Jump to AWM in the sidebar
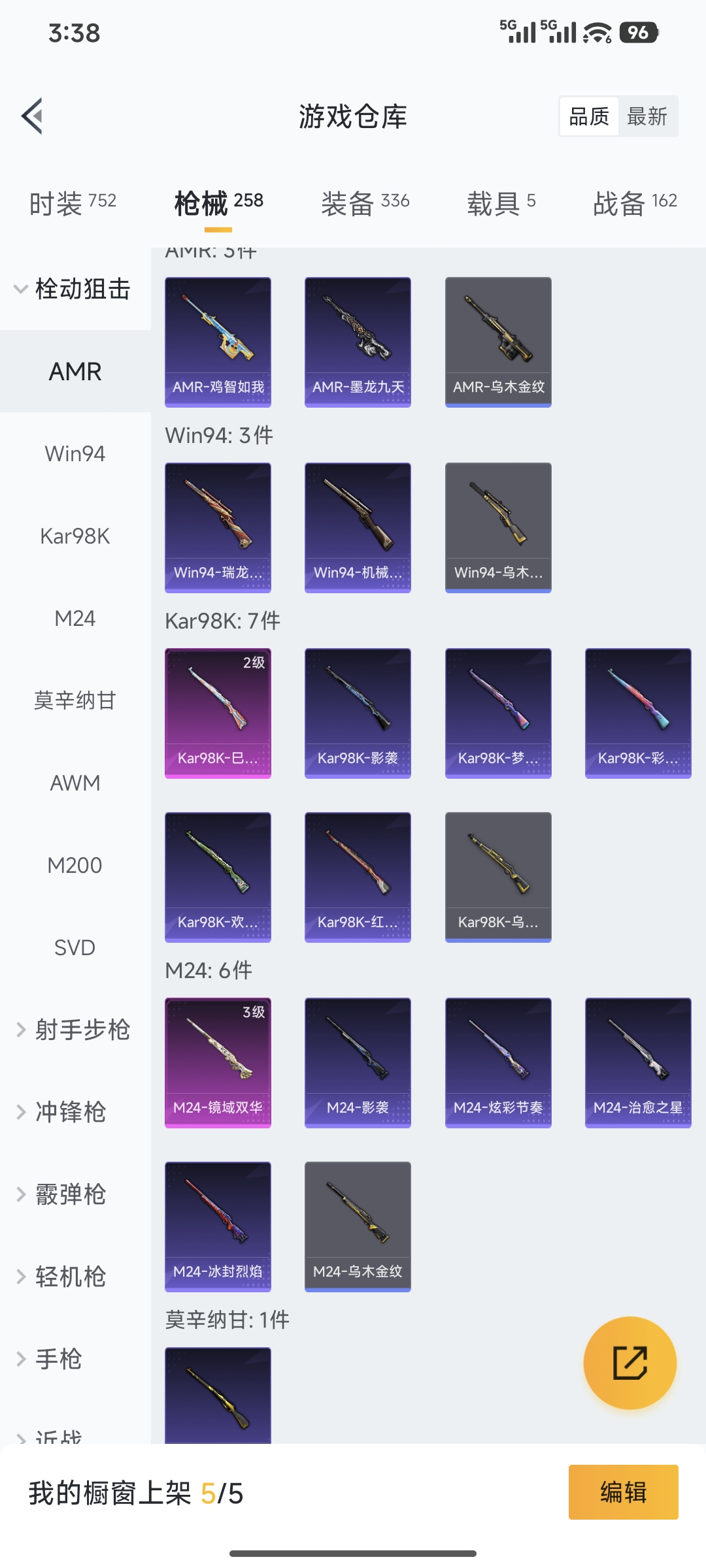 pyautogui.click(x=75, y=783)
